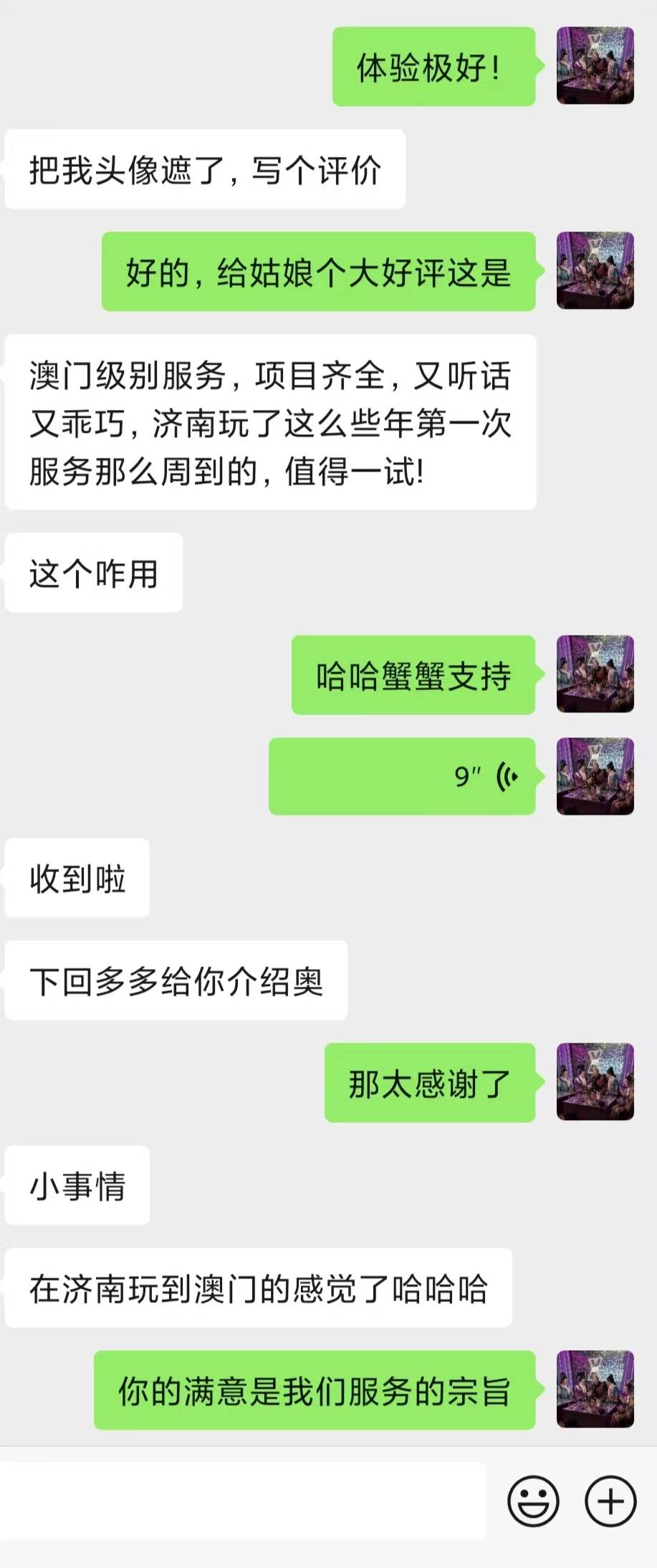The image size is (657, 1568).
Task: Open the plus attachment menu
Action: tap(610, 1500)
